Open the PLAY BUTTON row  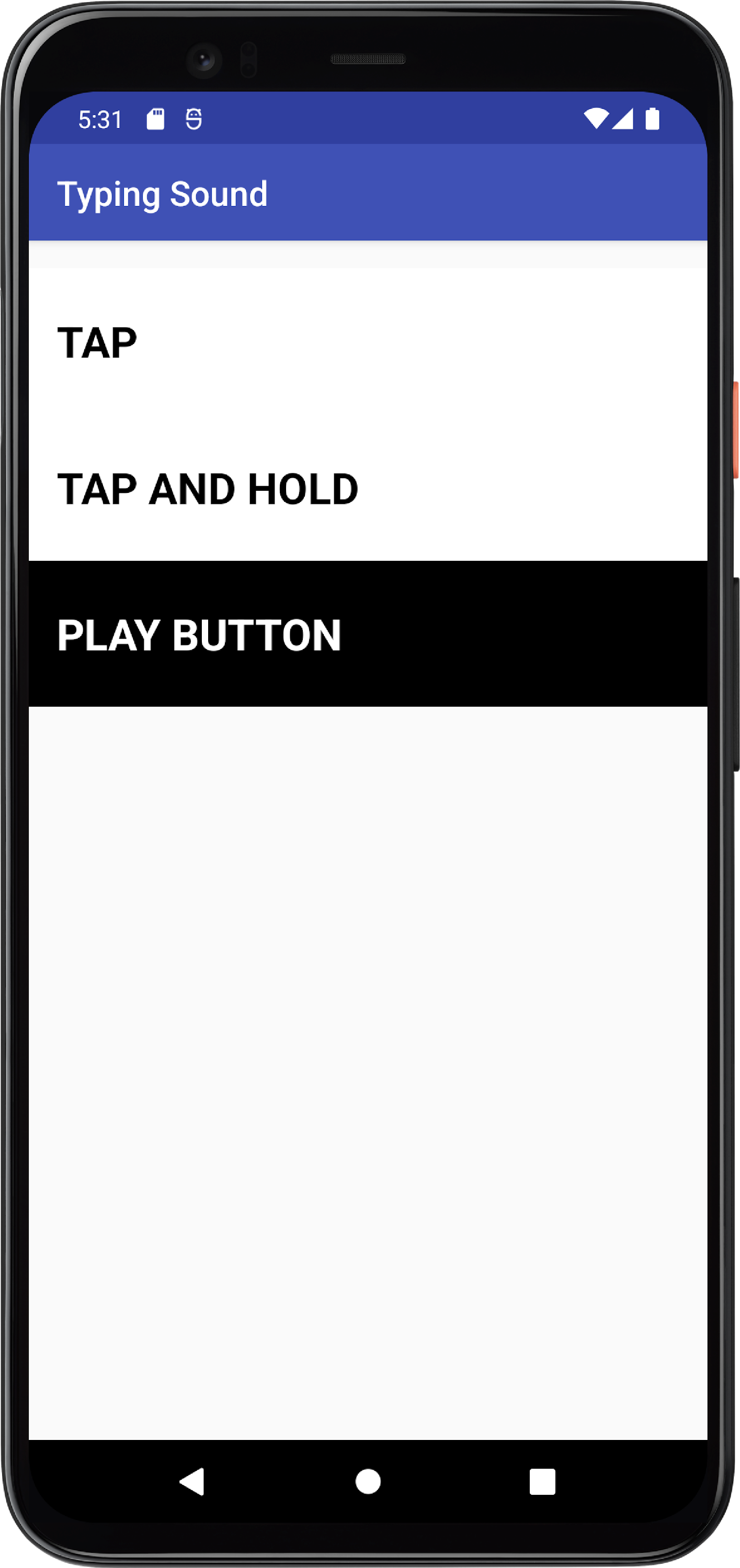coord(368,635)
